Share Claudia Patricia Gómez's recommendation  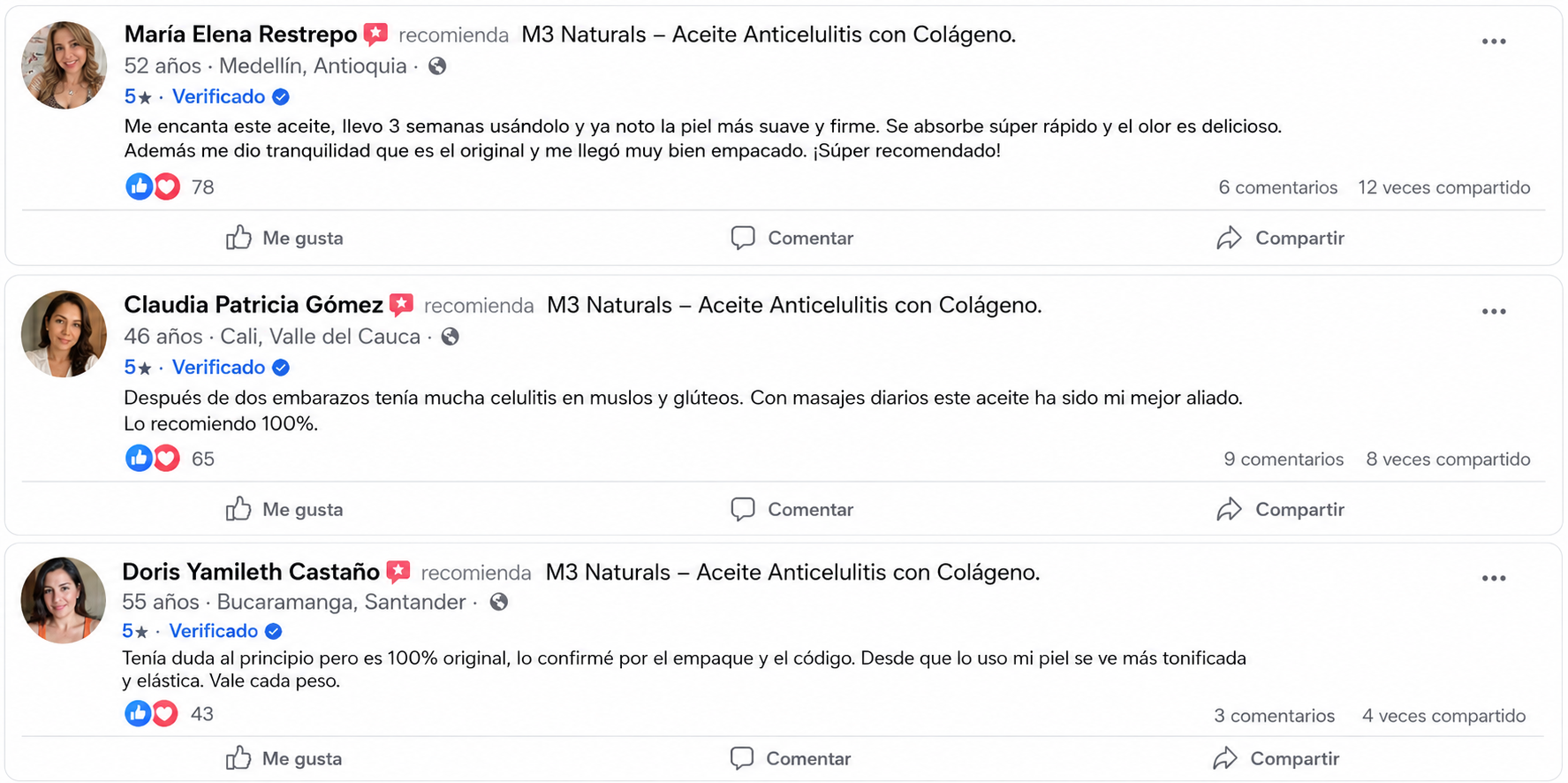tap(1280, 509)
